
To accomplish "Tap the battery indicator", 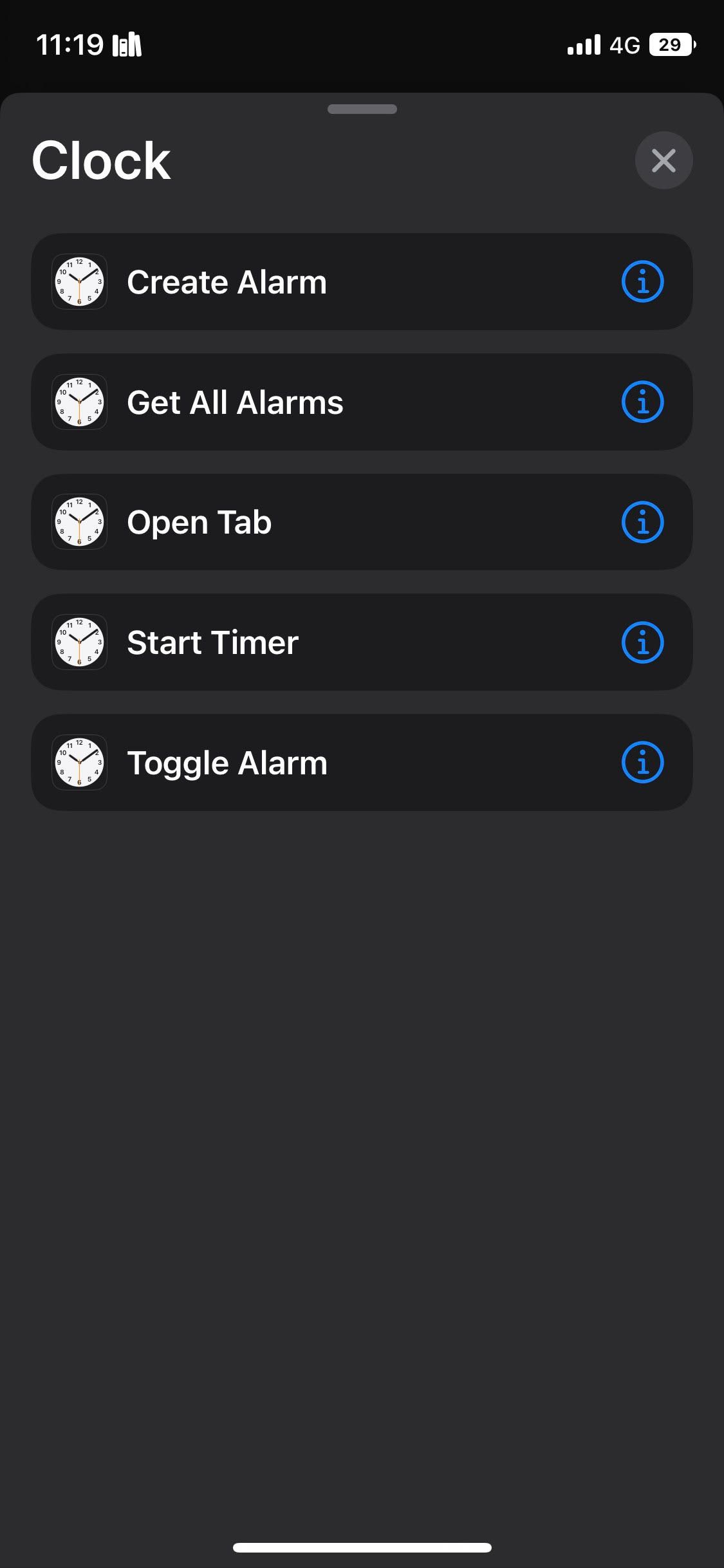I will 671,44.
